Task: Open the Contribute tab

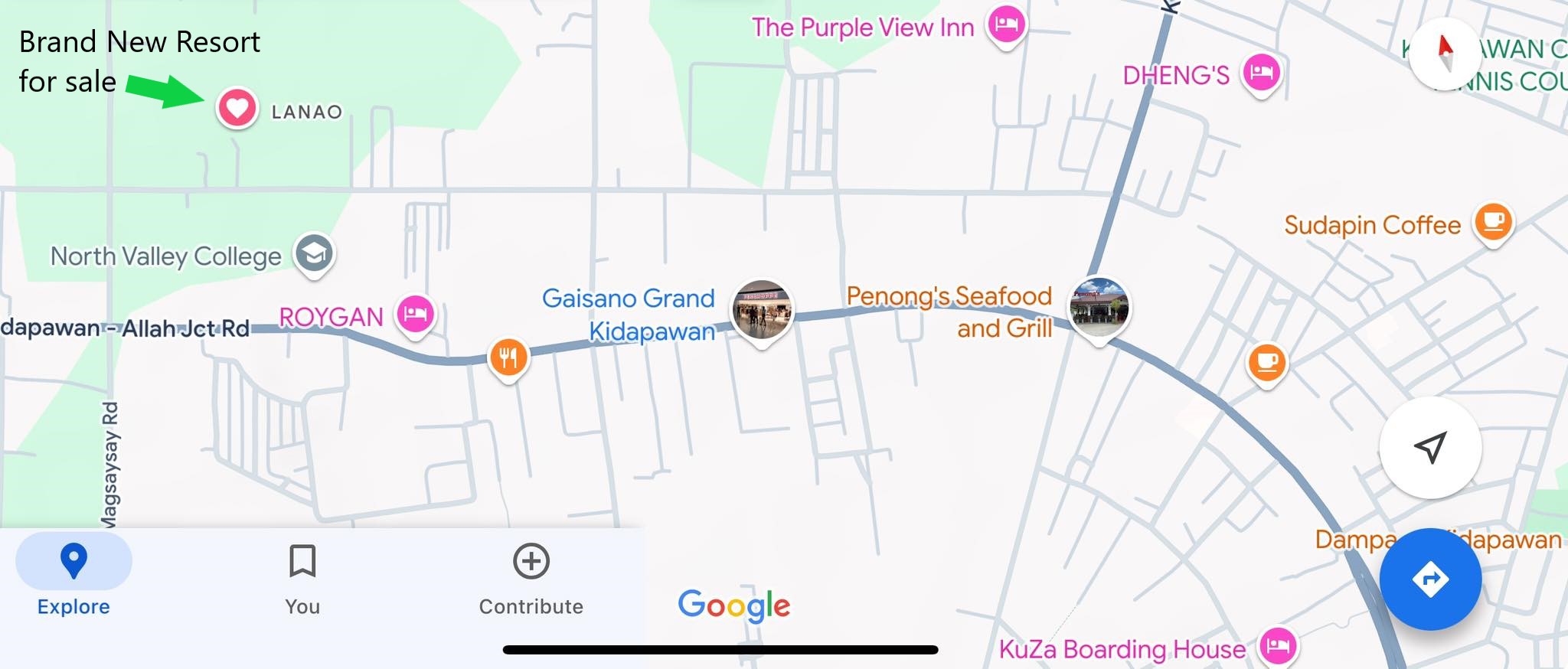Action: (531, 576)
